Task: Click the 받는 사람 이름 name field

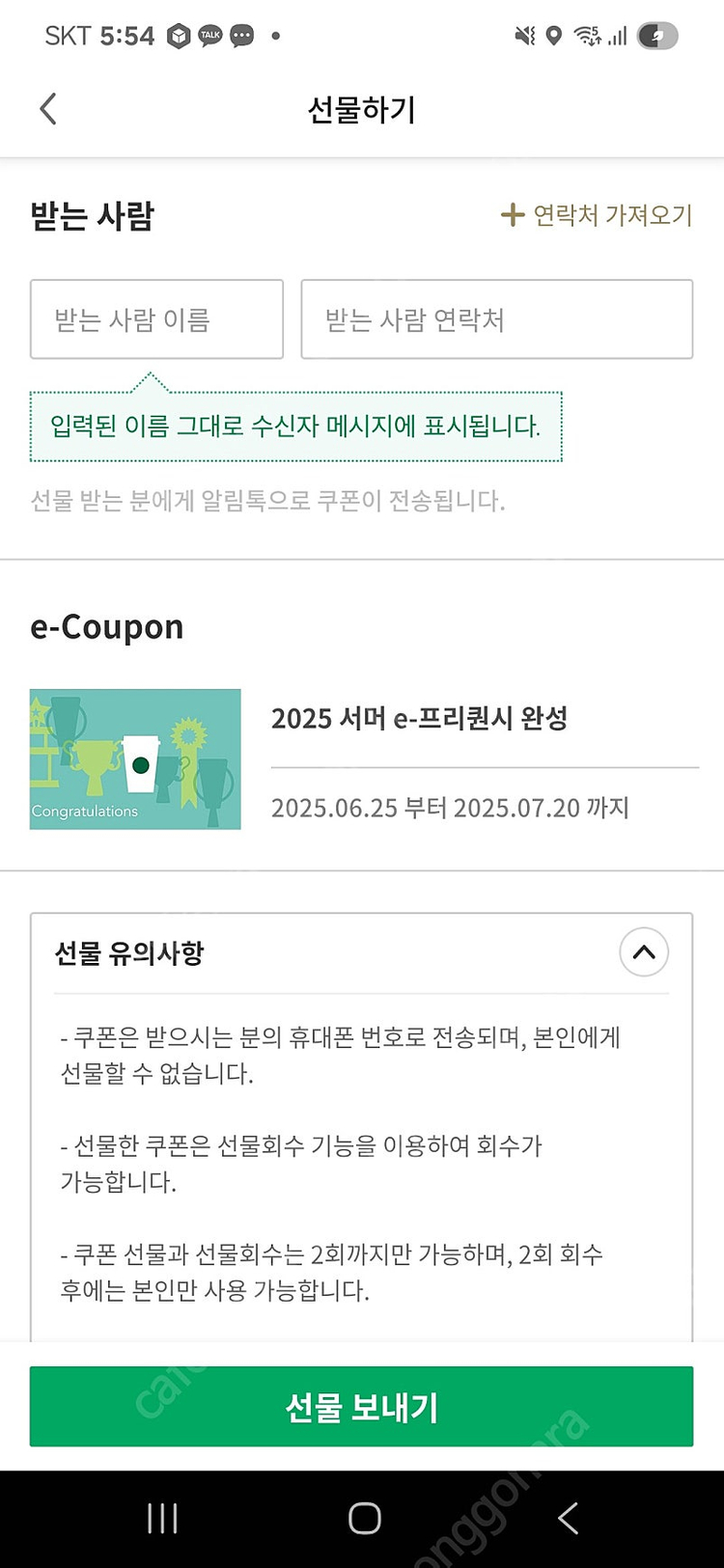Action: tap(156, 319)
